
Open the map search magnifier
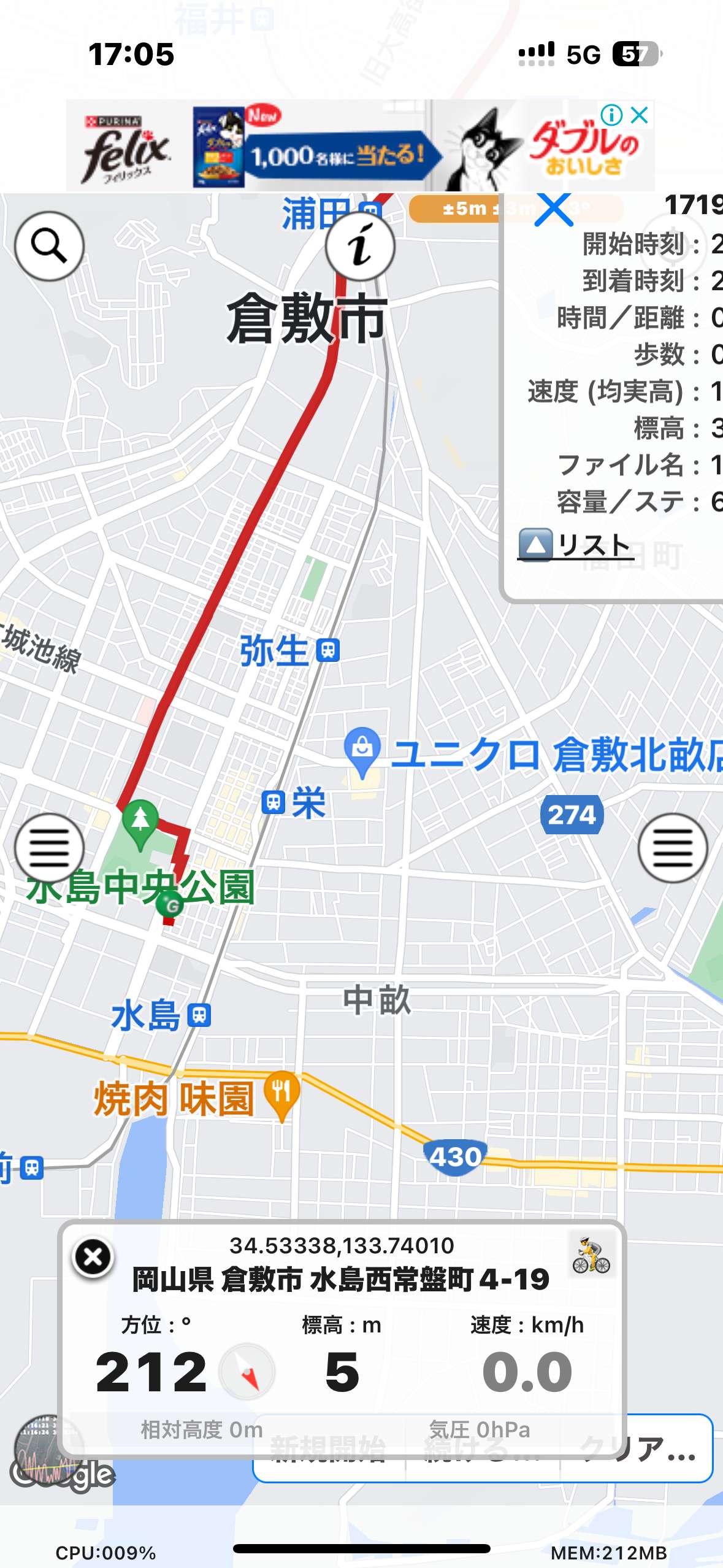49,246
